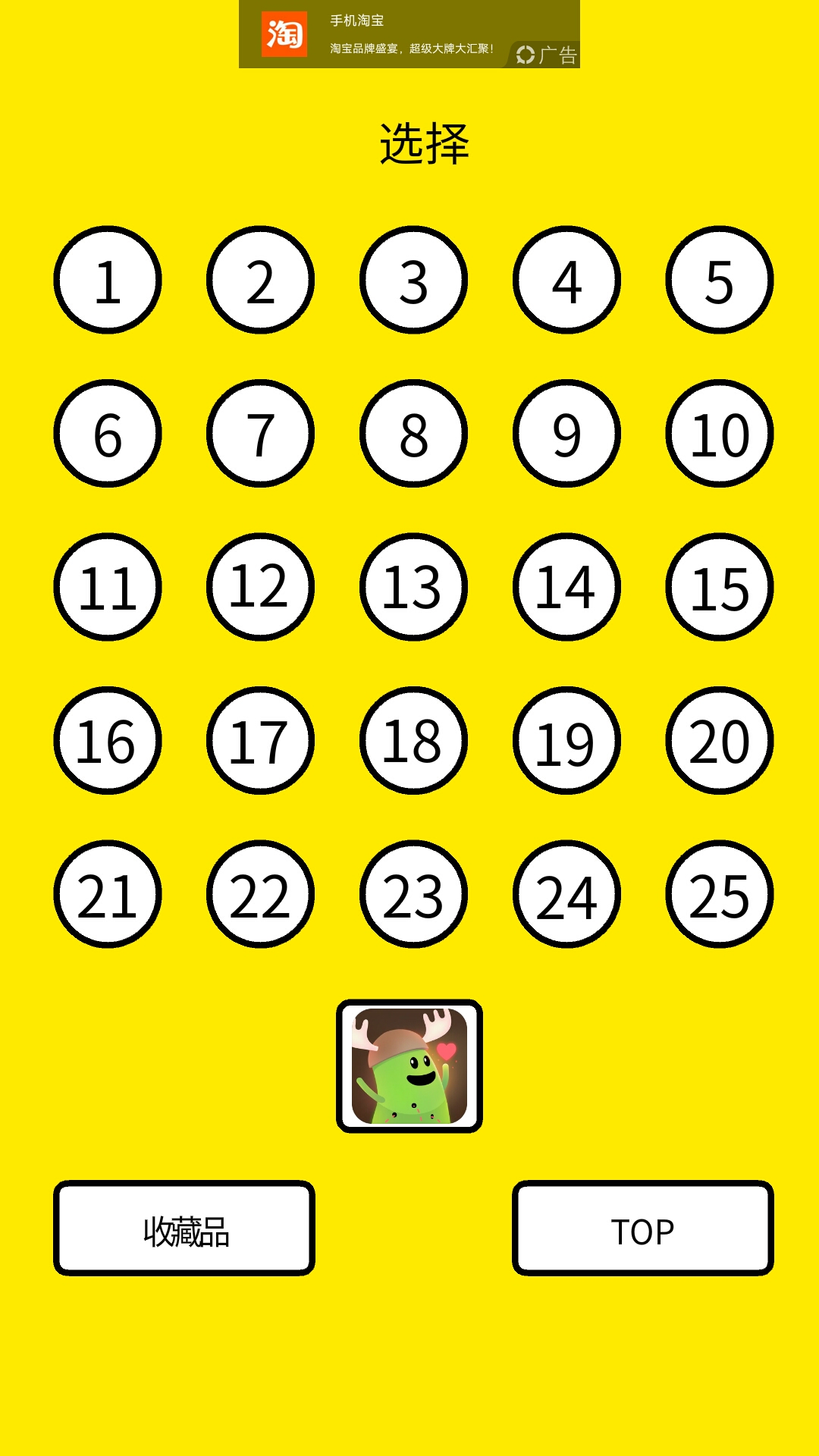Select level 1
The height and width of the screenshot is (1456, 819).
tap(108, 280)
